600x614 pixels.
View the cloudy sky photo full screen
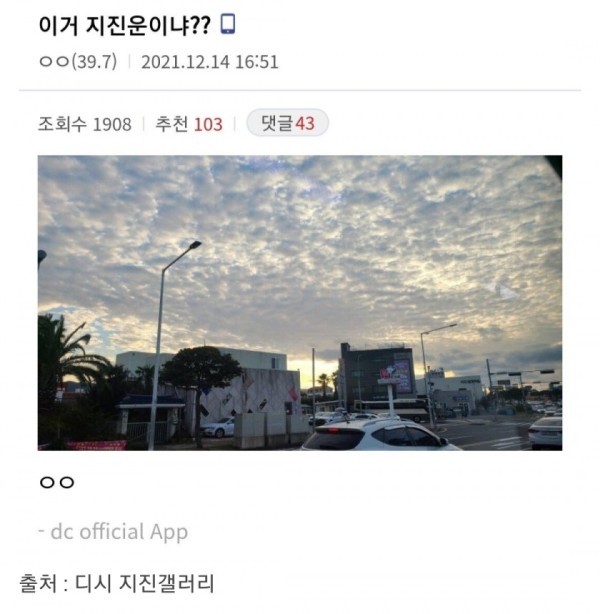click(x=300, y=302)
